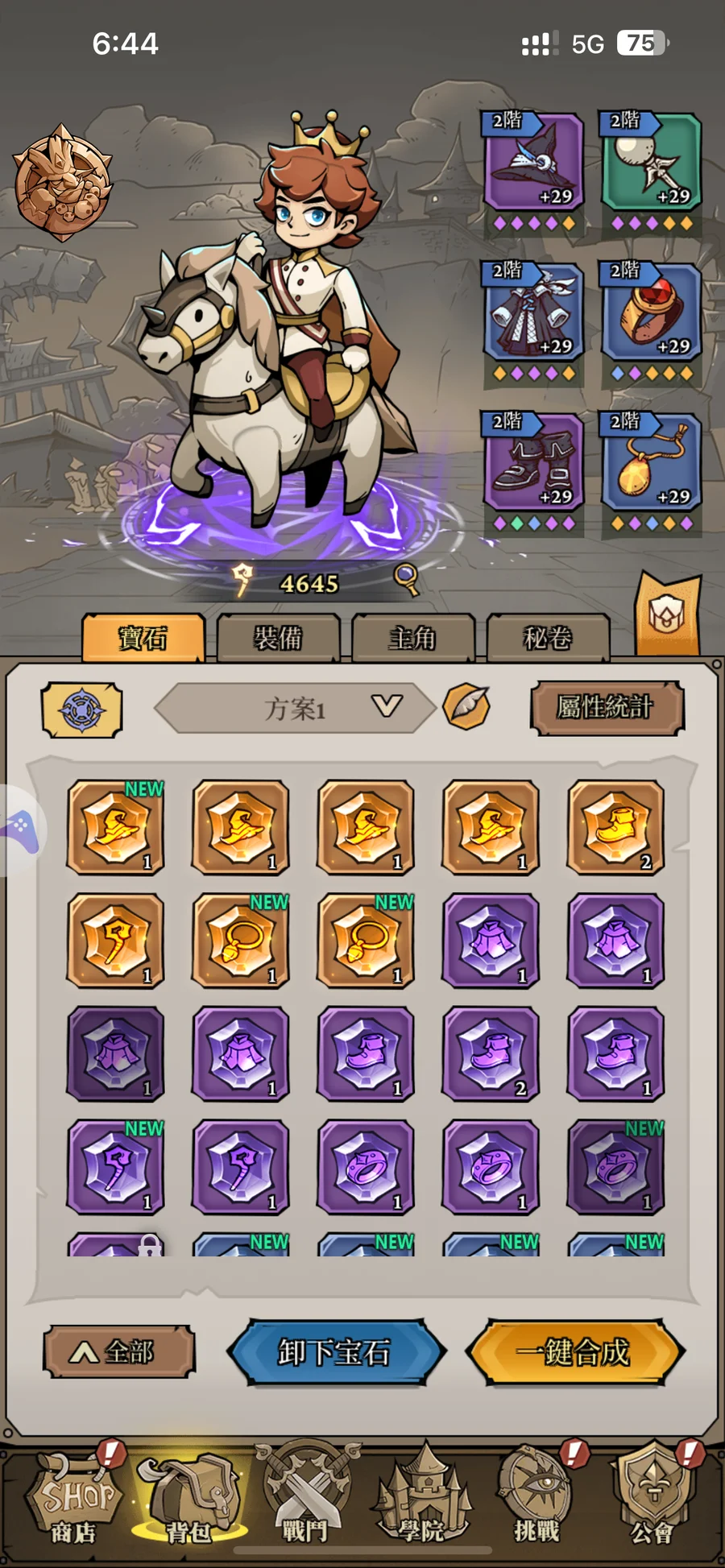This screenshot has width=725, height=1568.
Task: Open the 挑戰 challenge section
Action: 537,1496
